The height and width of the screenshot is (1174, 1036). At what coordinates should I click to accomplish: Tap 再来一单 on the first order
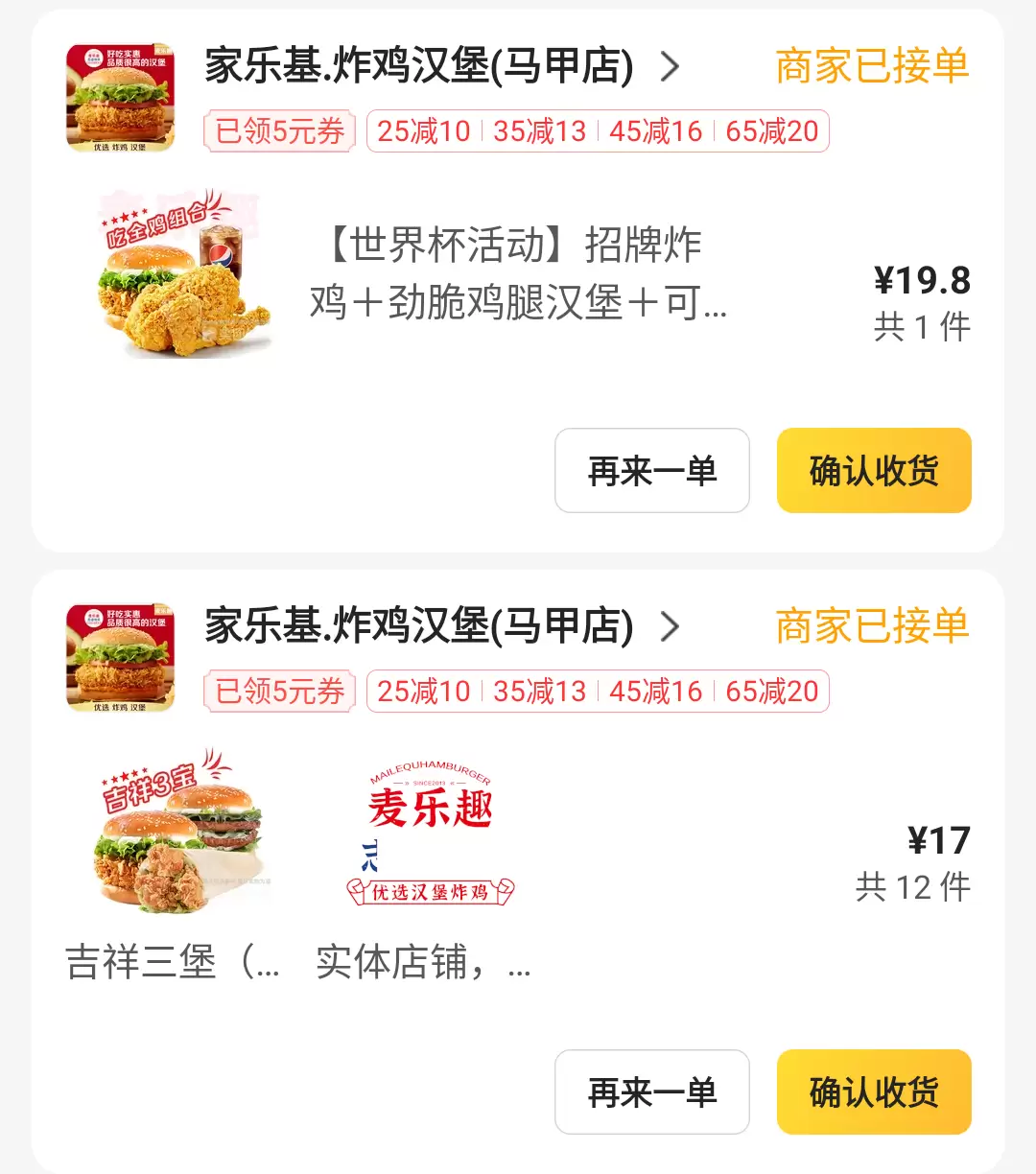click(x=651, y=471)
